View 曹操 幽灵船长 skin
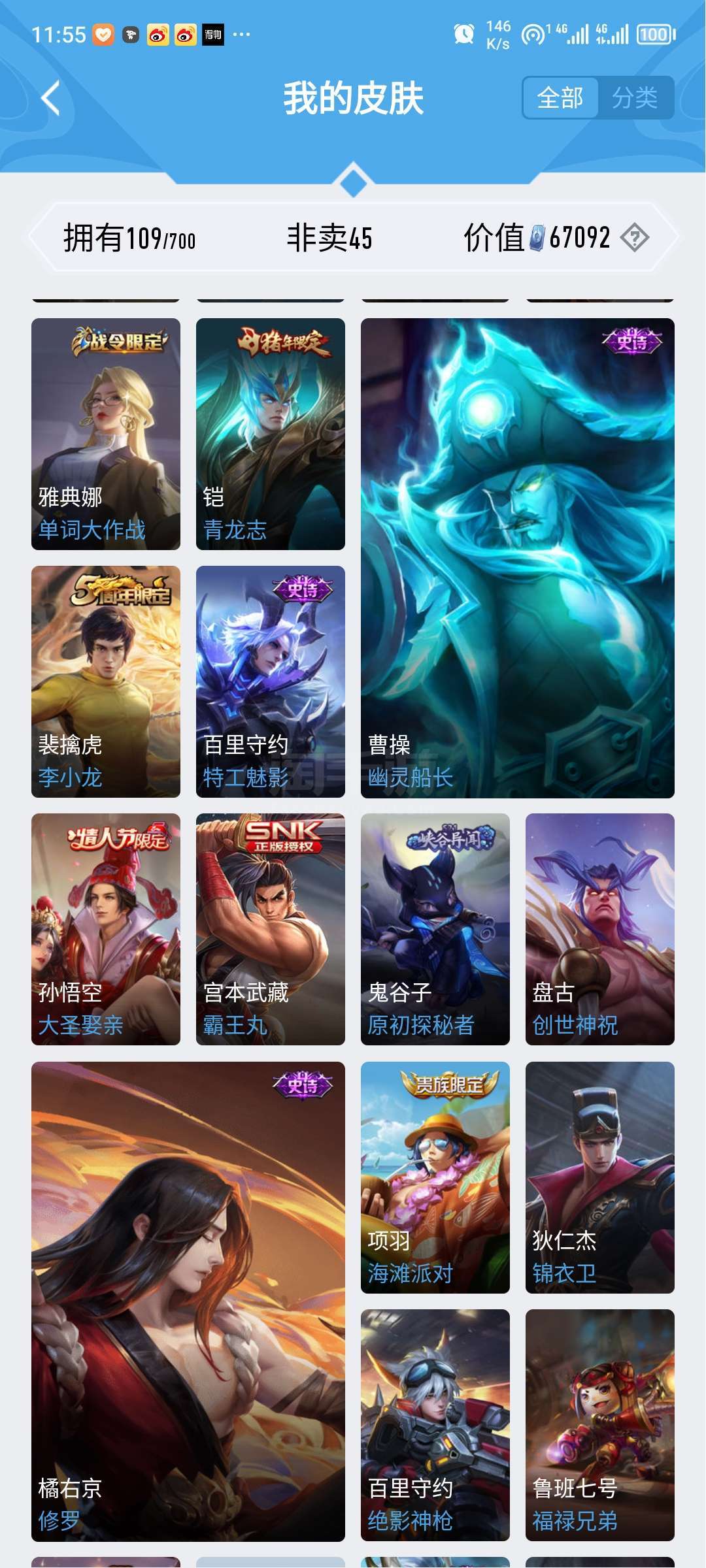706x1568 pixels. (517, 558)
